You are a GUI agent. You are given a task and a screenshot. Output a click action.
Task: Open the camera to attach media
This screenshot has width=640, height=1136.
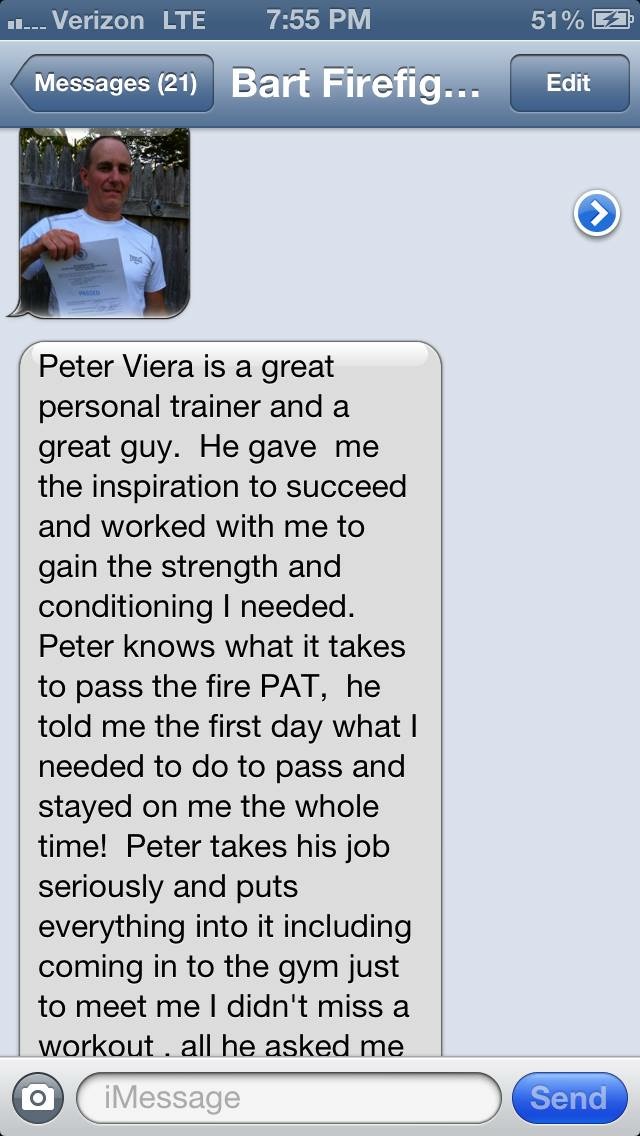point(38,1098)
